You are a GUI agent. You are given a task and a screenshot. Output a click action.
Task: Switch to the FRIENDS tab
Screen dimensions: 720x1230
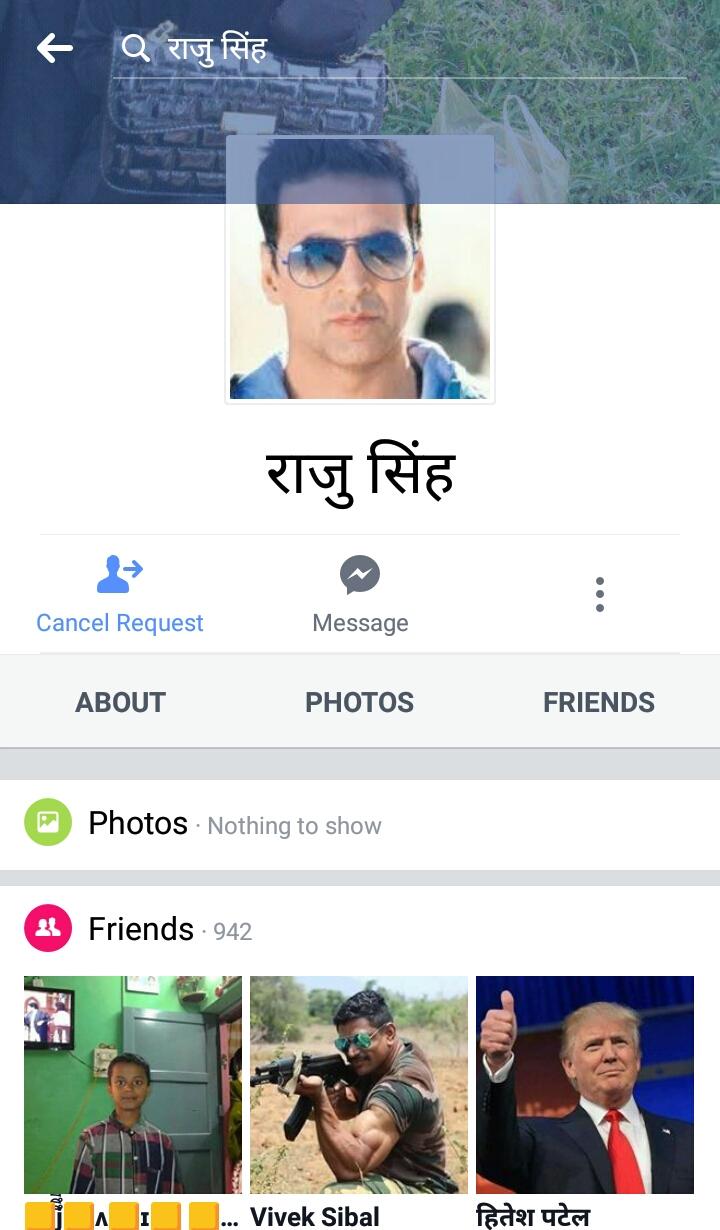point(599,702)
